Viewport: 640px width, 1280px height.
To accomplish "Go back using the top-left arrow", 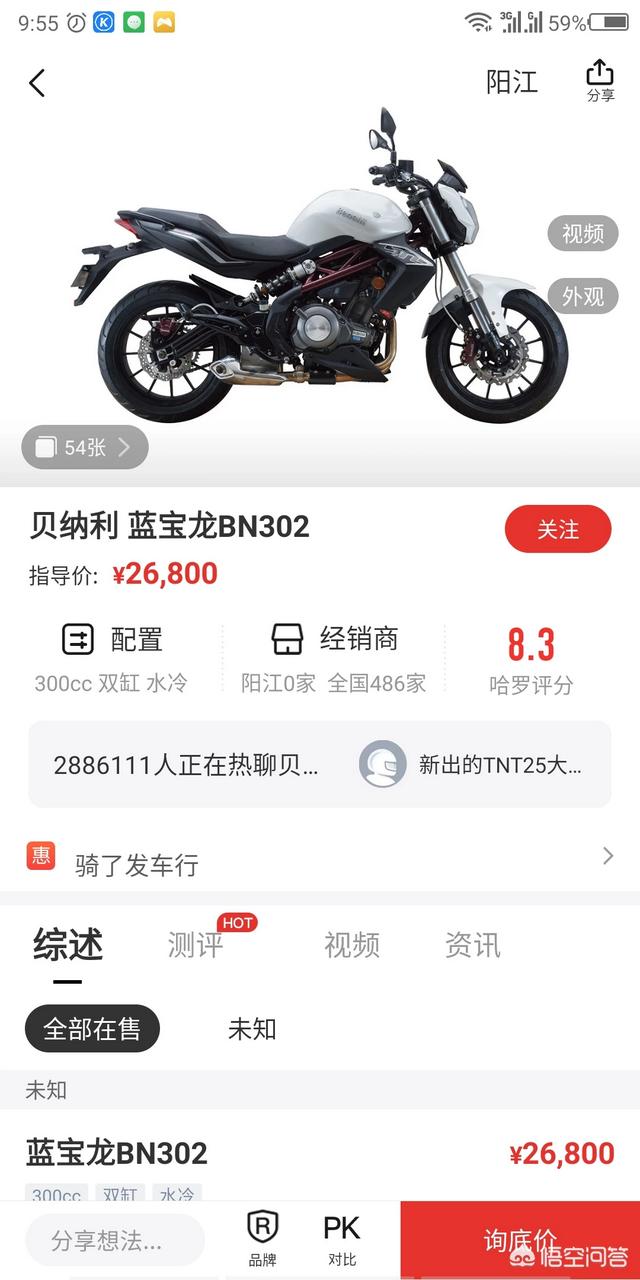I will point(37,83).
